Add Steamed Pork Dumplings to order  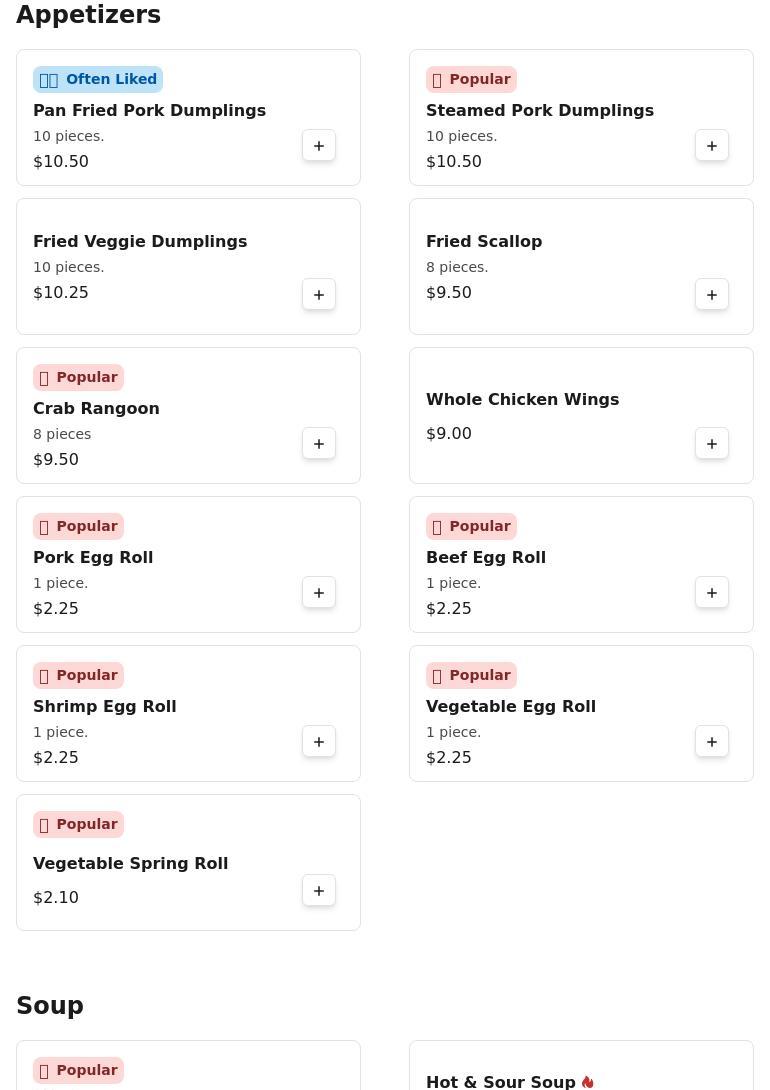[x=712, y=146]
